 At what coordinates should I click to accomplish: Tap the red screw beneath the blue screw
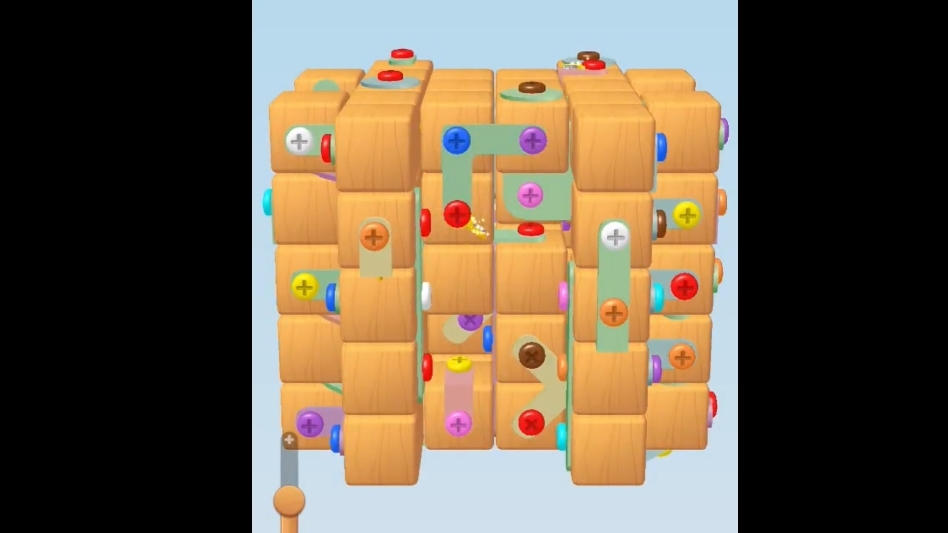coord(457,213)
